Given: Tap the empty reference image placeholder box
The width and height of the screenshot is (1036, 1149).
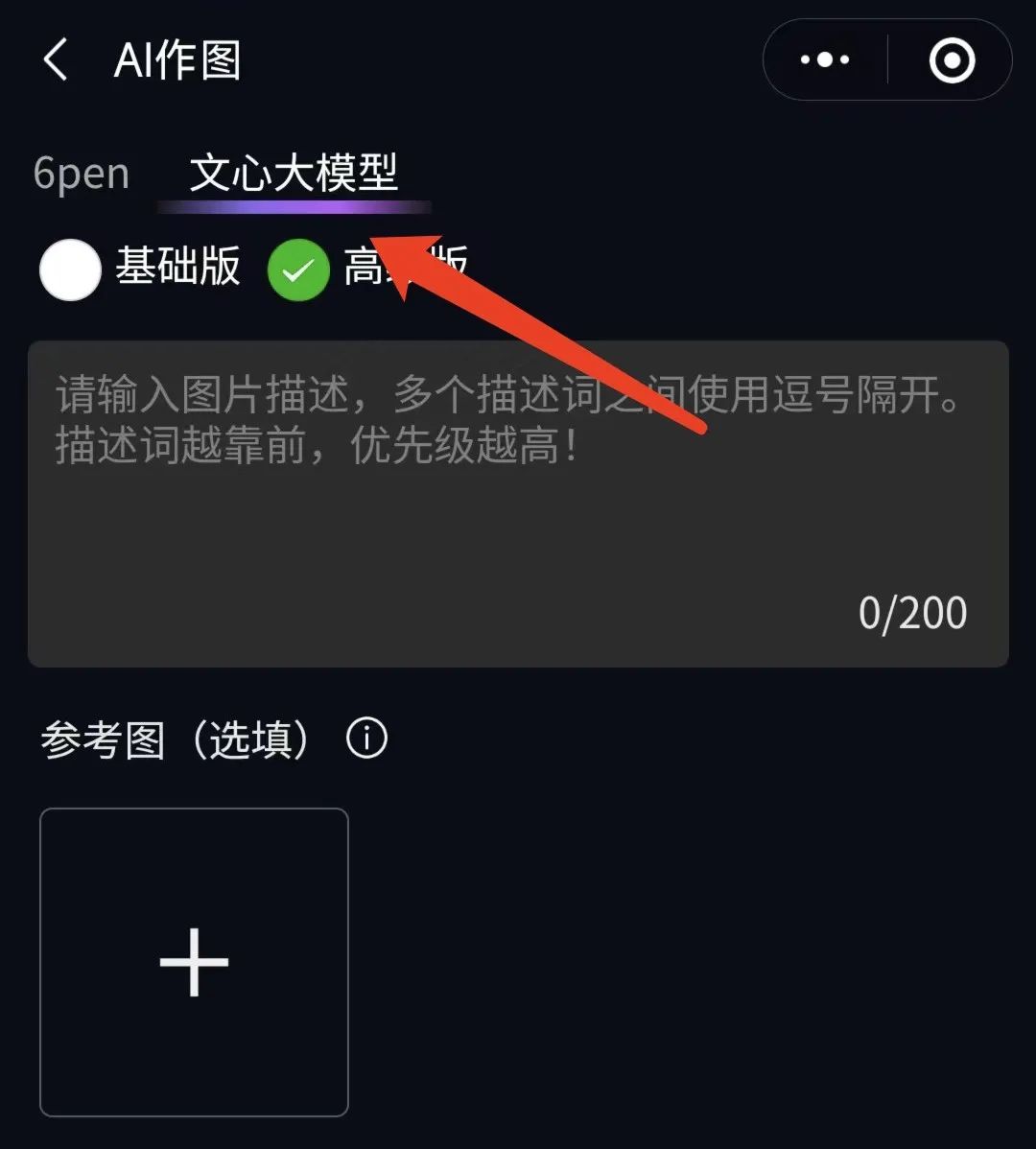Looking at the screenshot, I should (193, 960).
